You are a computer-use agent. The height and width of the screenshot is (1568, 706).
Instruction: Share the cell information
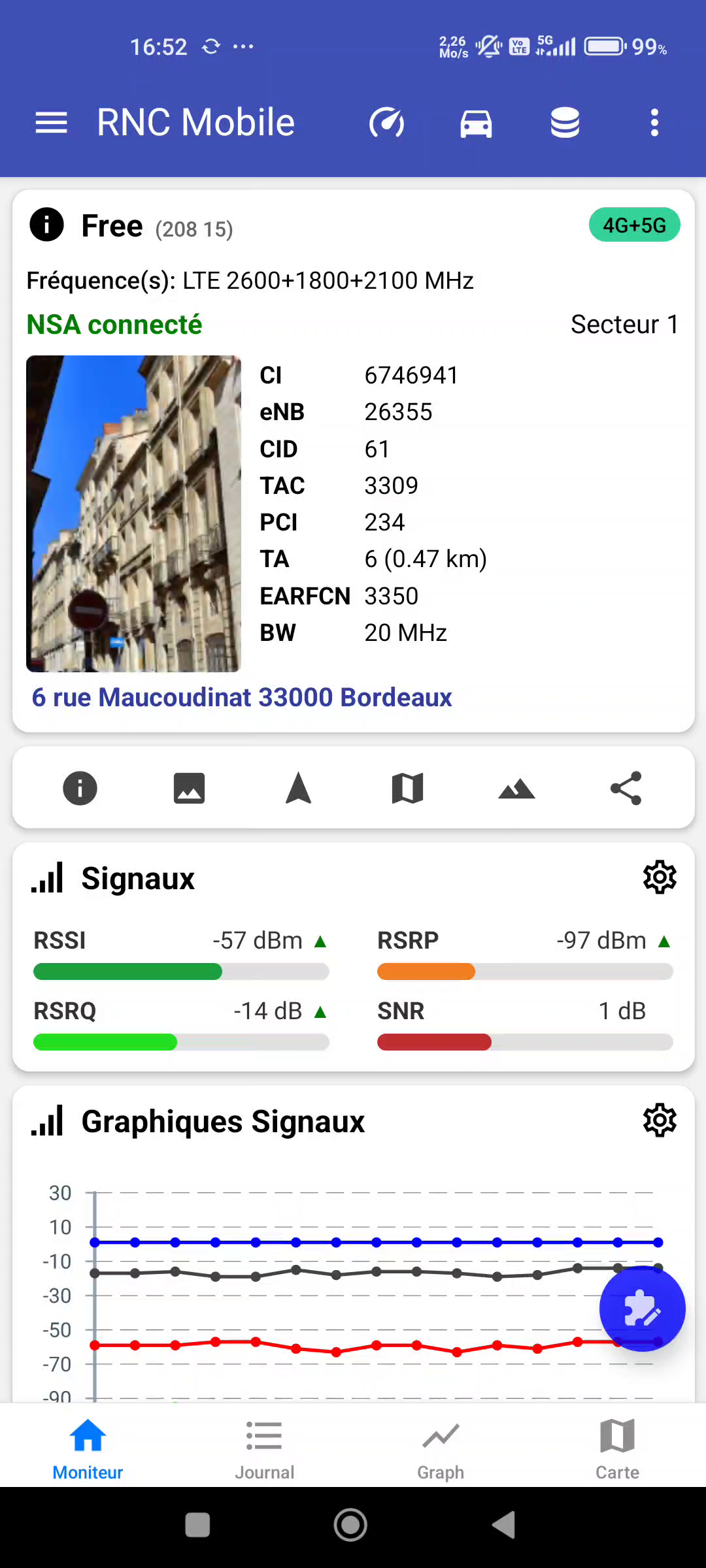click(x=626, y=788)
